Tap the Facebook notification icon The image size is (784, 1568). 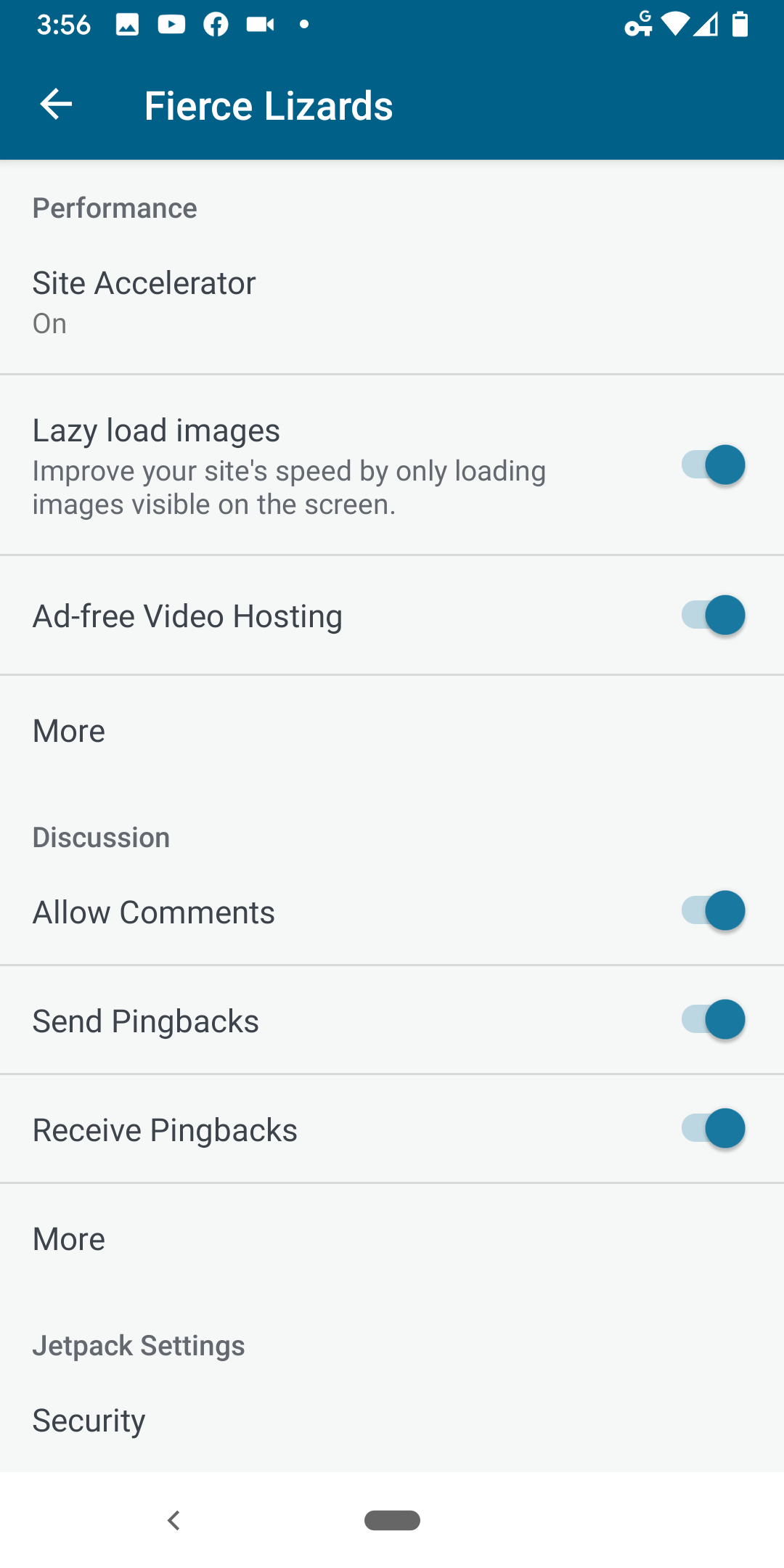pos(214,24)
